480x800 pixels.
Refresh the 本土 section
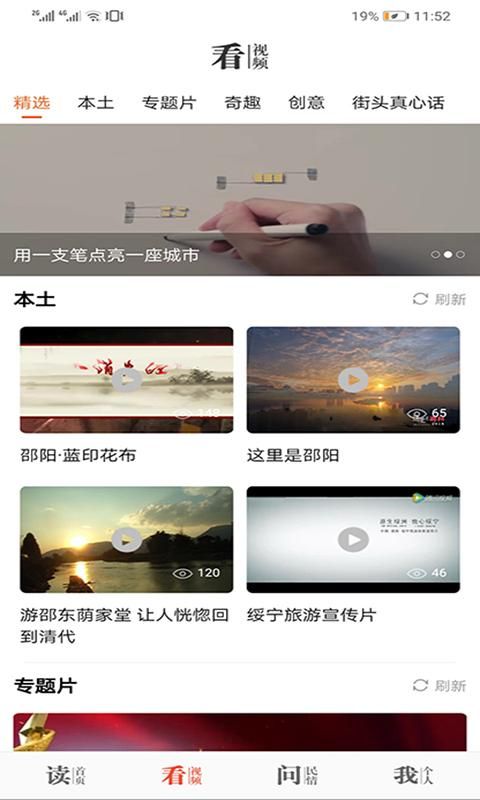click(x=439, y=299)
